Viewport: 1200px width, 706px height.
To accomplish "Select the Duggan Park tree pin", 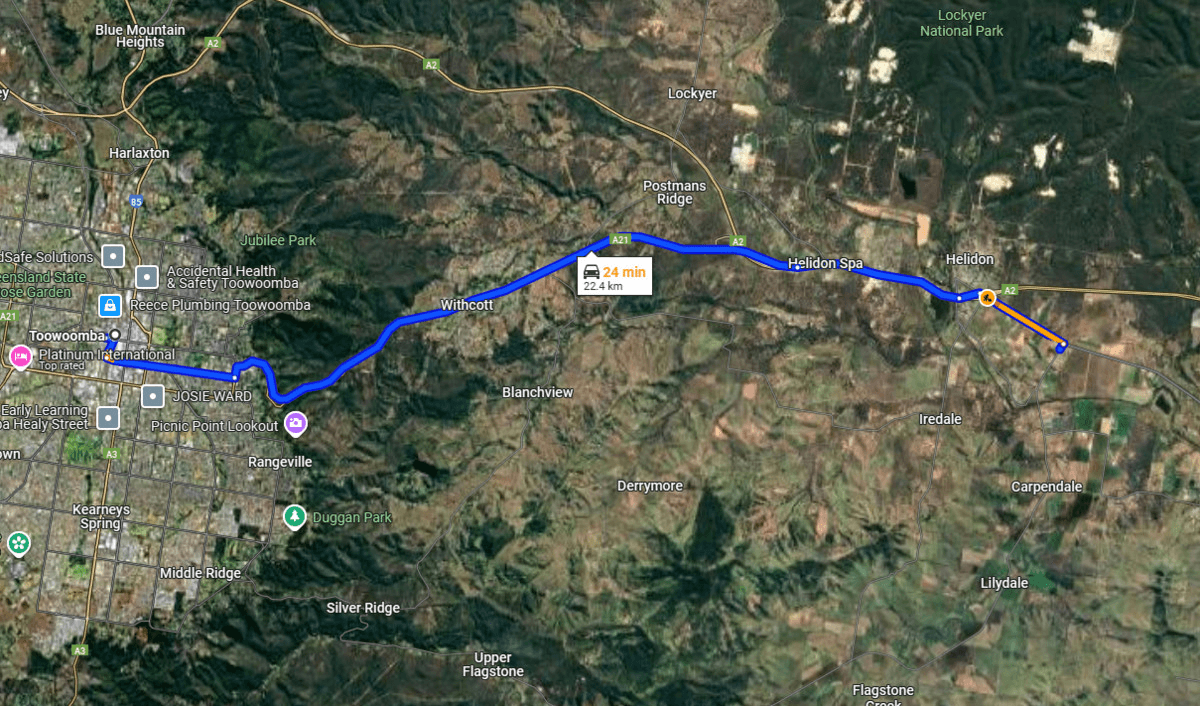I will (x=294, y=516).
